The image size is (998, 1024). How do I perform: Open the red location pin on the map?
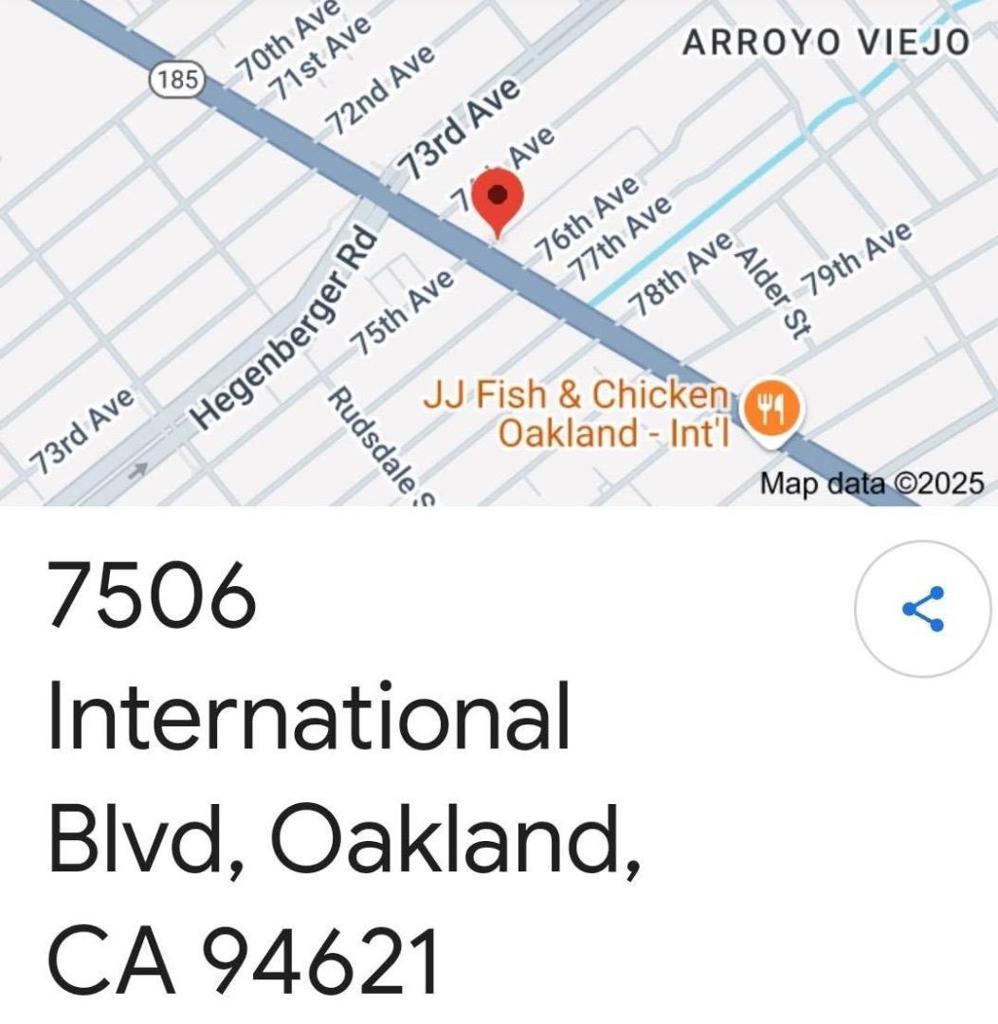[x=497, y=199]
